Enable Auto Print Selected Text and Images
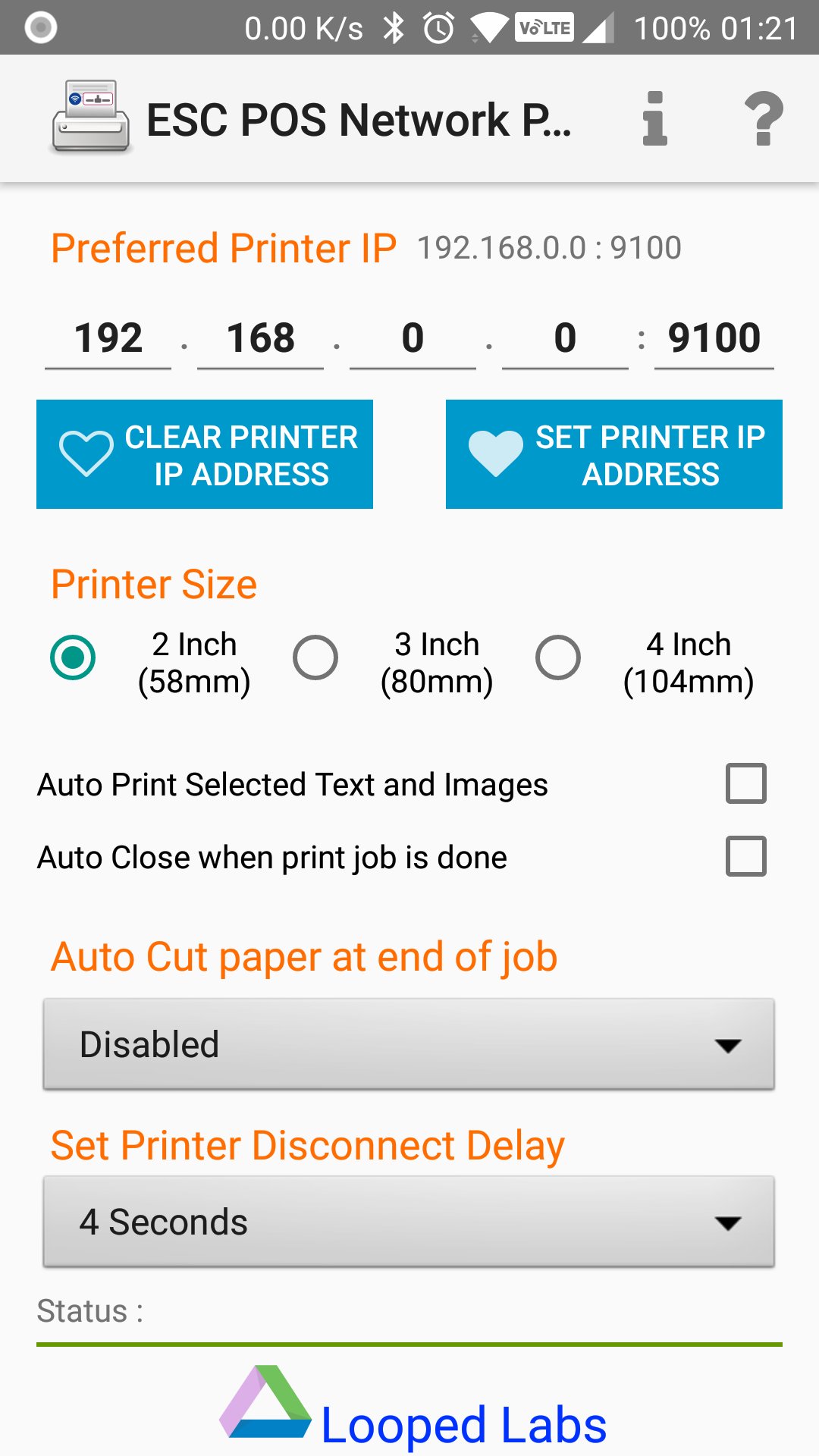819x1456 pixels. coord(745,783)
